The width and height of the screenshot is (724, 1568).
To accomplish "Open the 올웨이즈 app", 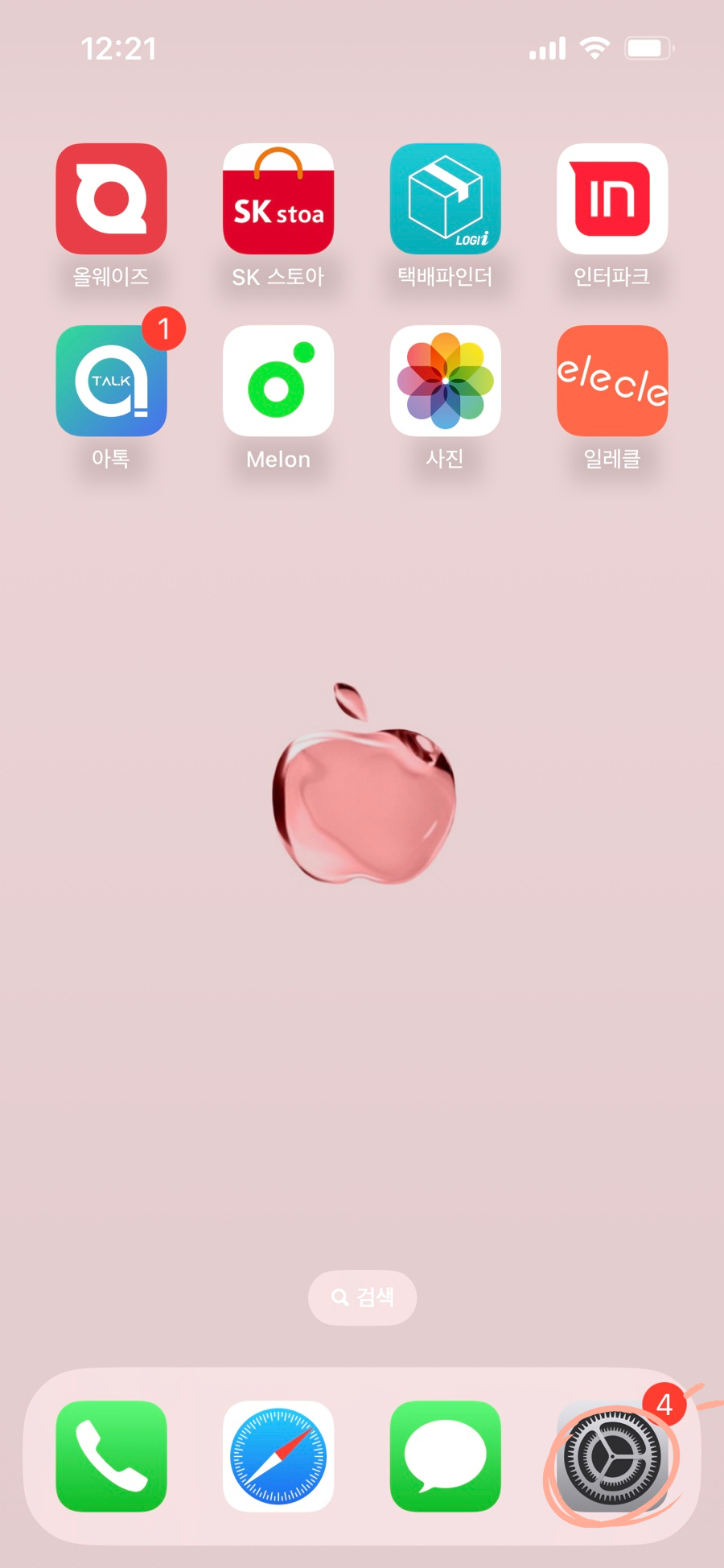I will pyautogui.click(x=111, y=199).
